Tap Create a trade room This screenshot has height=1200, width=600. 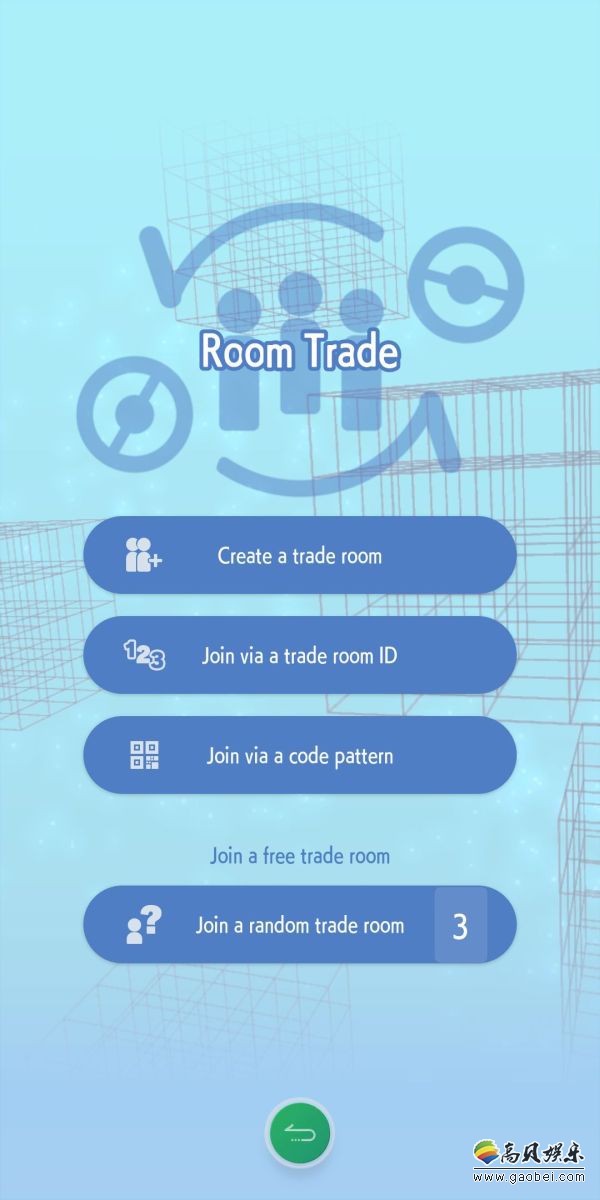299,555
